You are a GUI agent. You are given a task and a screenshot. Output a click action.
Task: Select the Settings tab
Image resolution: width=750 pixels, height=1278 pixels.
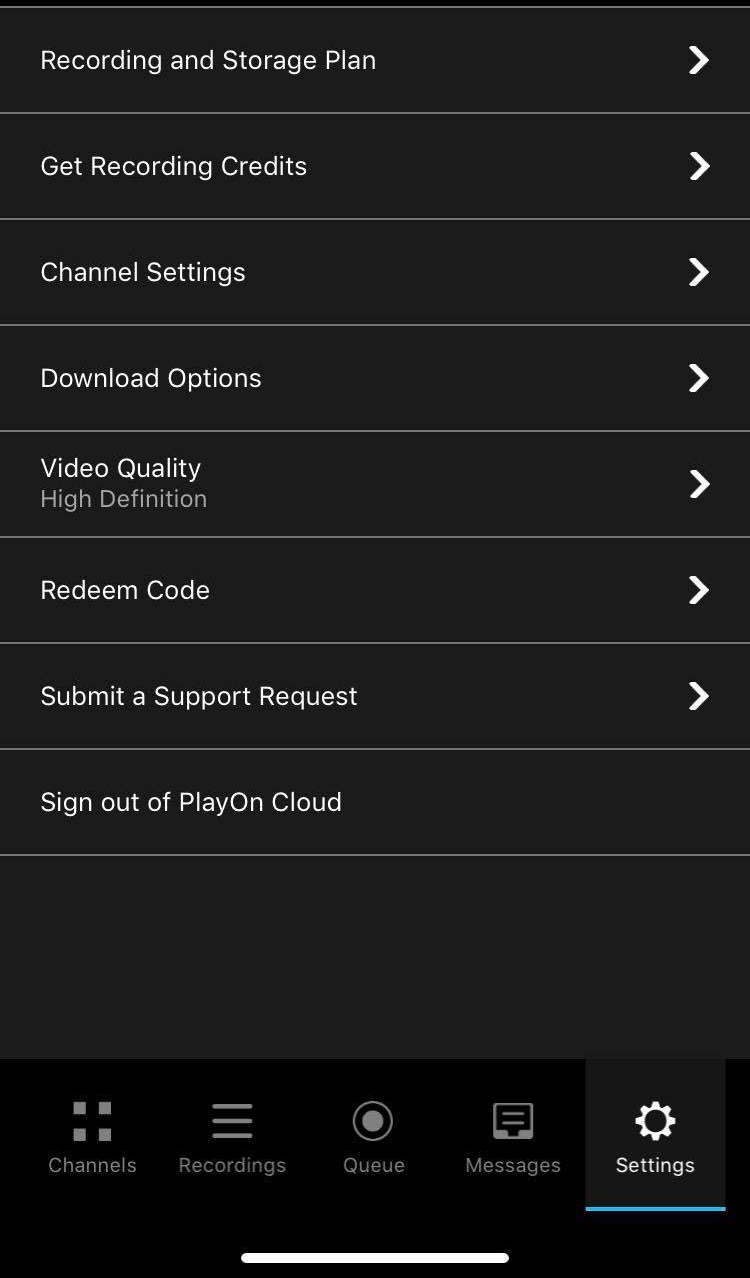655,1137
